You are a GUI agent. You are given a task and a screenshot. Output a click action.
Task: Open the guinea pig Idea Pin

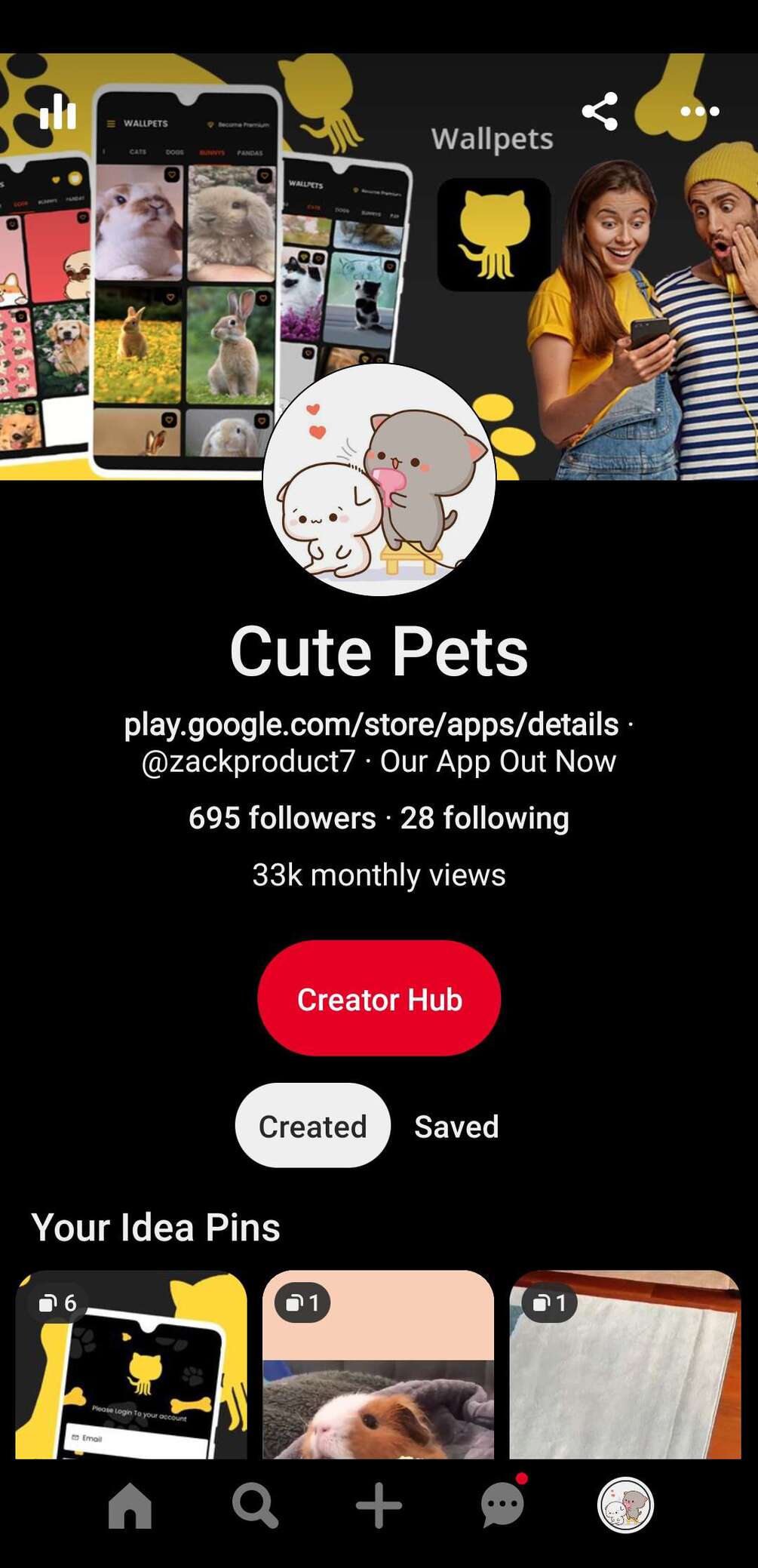tap(378, 1366)
